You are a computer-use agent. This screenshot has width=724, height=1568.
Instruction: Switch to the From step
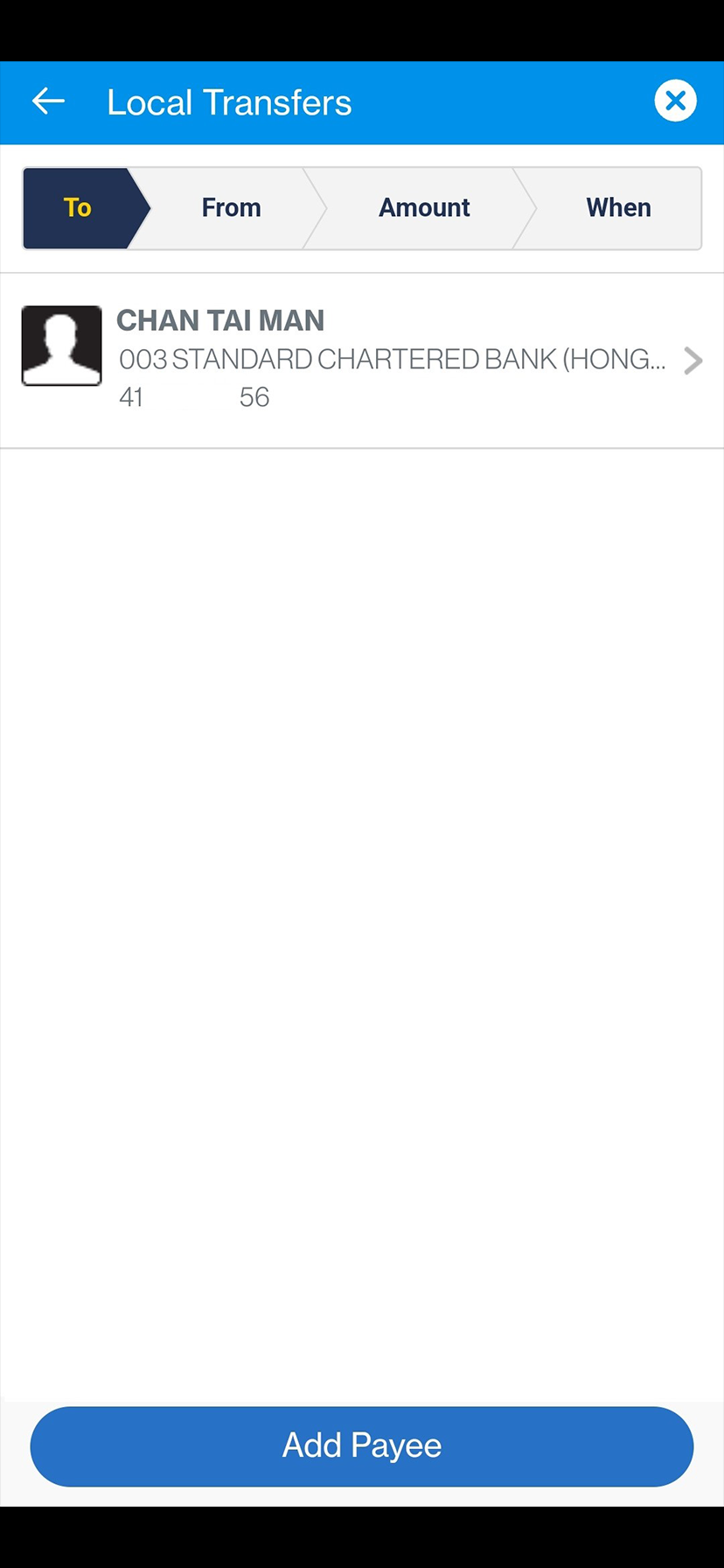tap(231, 207)
